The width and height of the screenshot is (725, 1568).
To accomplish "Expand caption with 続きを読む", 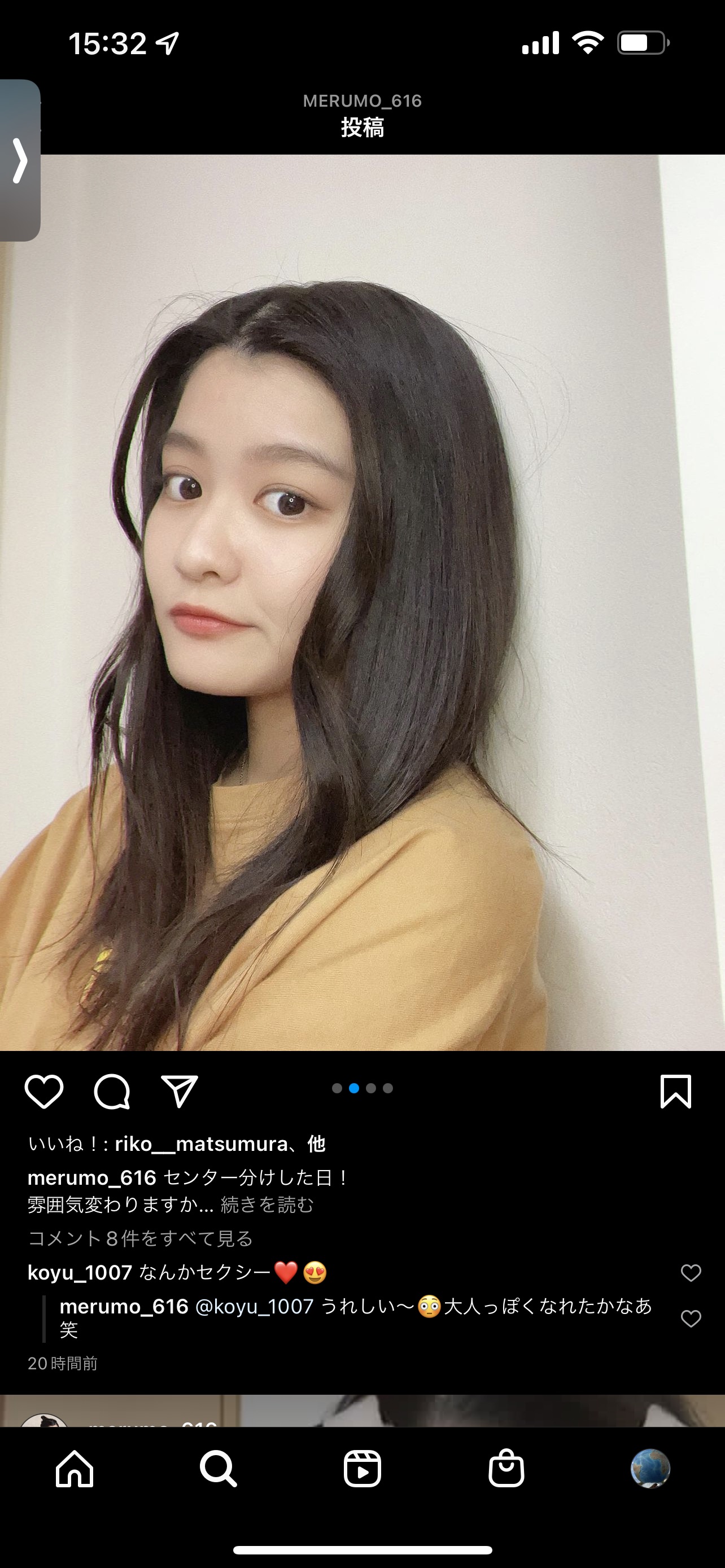I will [x=267, y=1205].
